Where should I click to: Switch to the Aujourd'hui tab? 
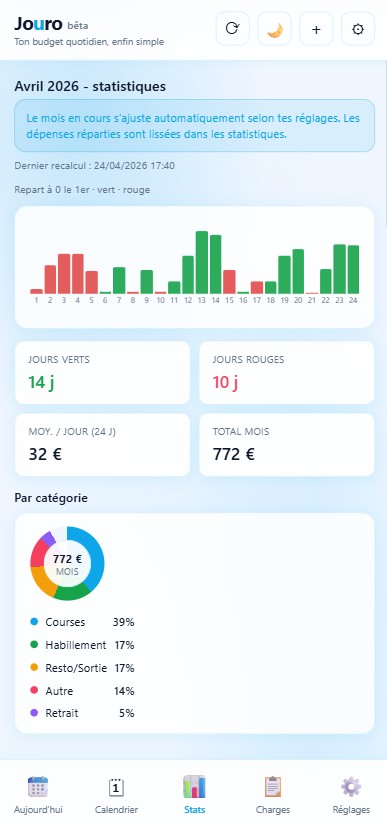point(38,795)
